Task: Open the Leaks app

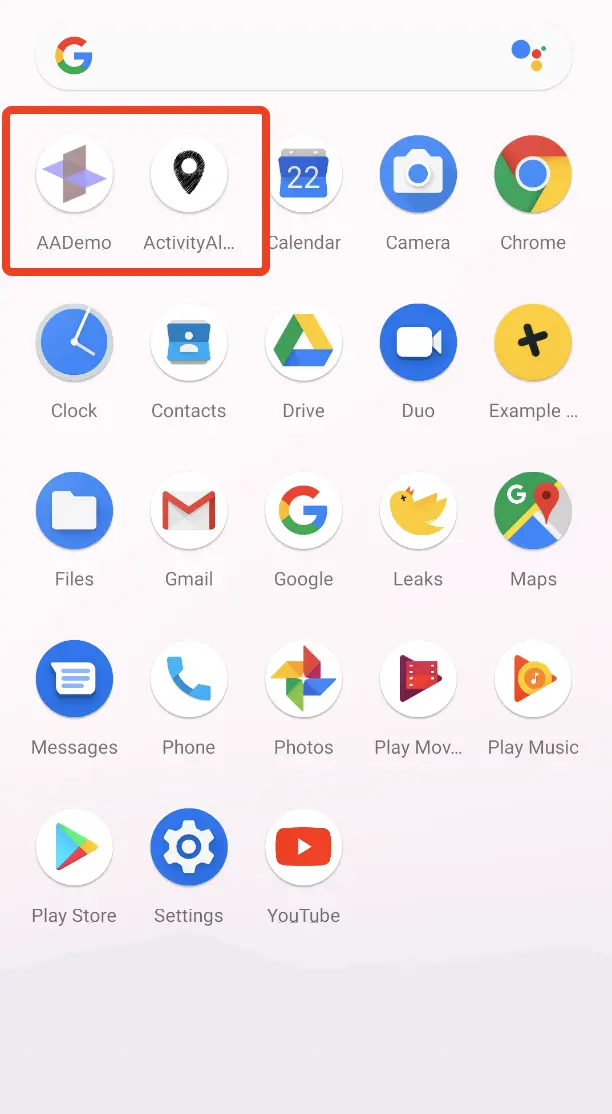Action: [x=418, y=511]
